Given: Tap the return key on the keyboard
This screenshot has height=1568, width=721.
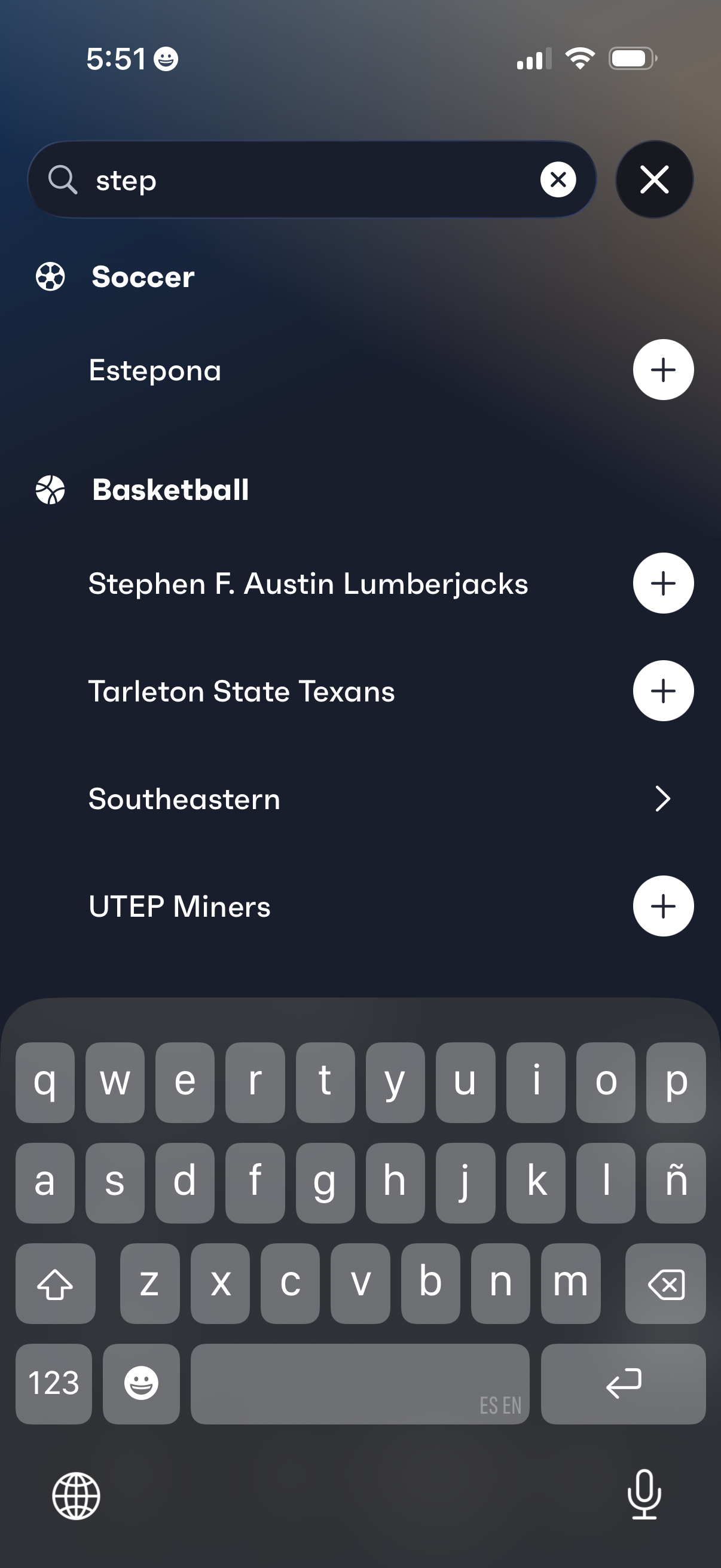Looking at the screenshot, I should click(623, 1384).
